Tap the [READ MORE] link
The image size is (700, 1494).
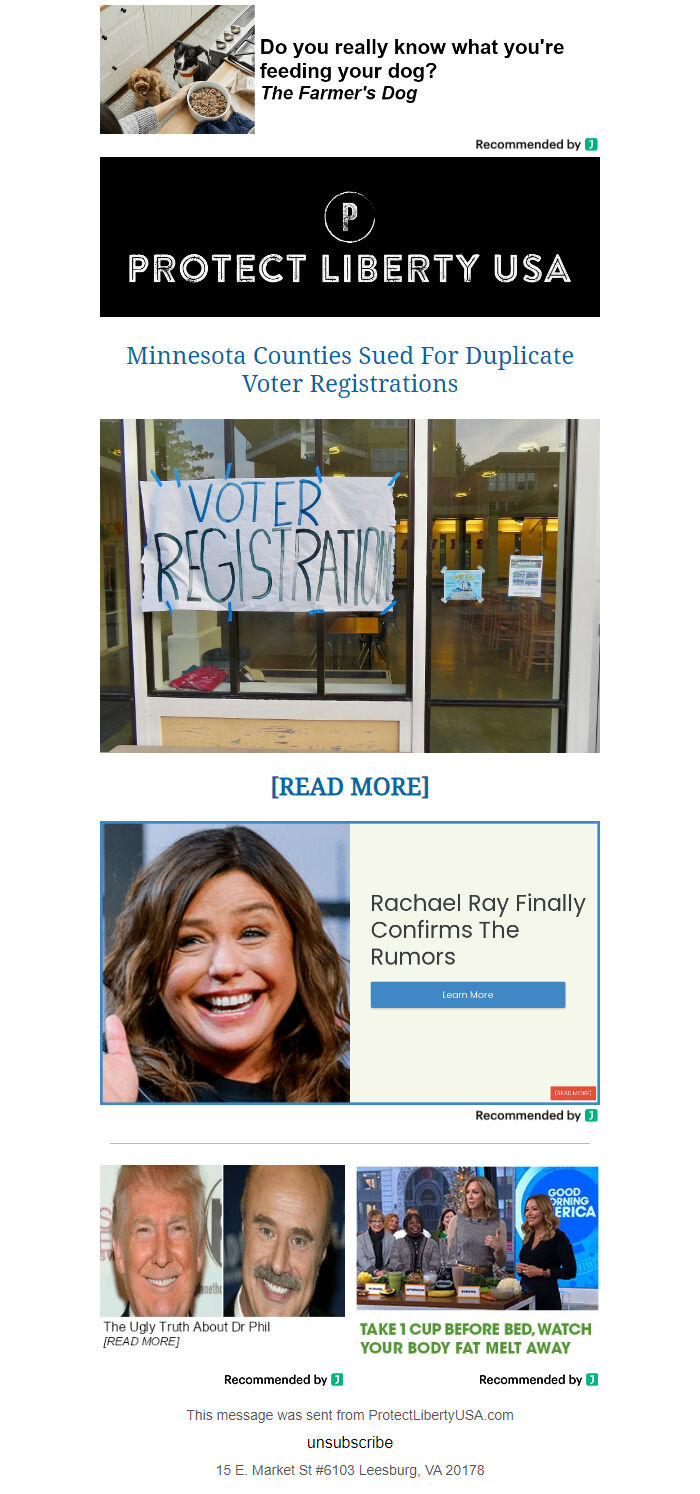coord(350,787)
